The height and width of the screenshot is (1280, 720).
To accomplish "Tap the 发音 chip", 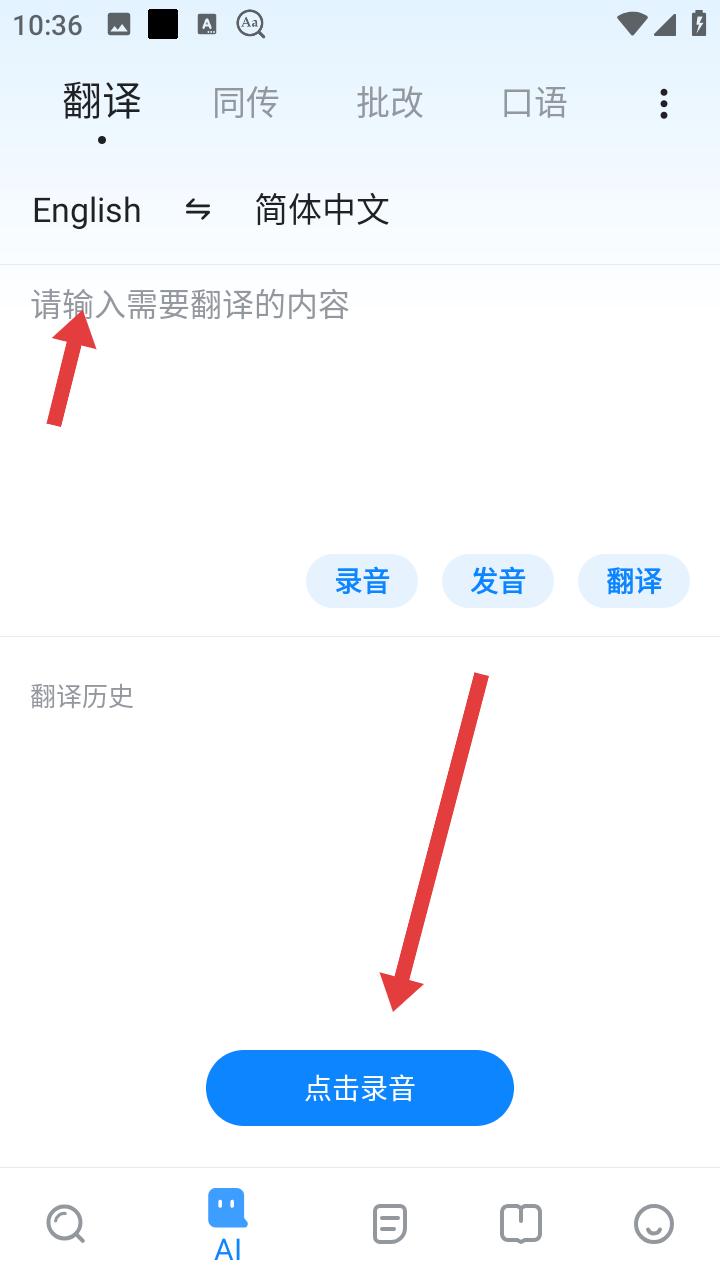I will (498, 581).
